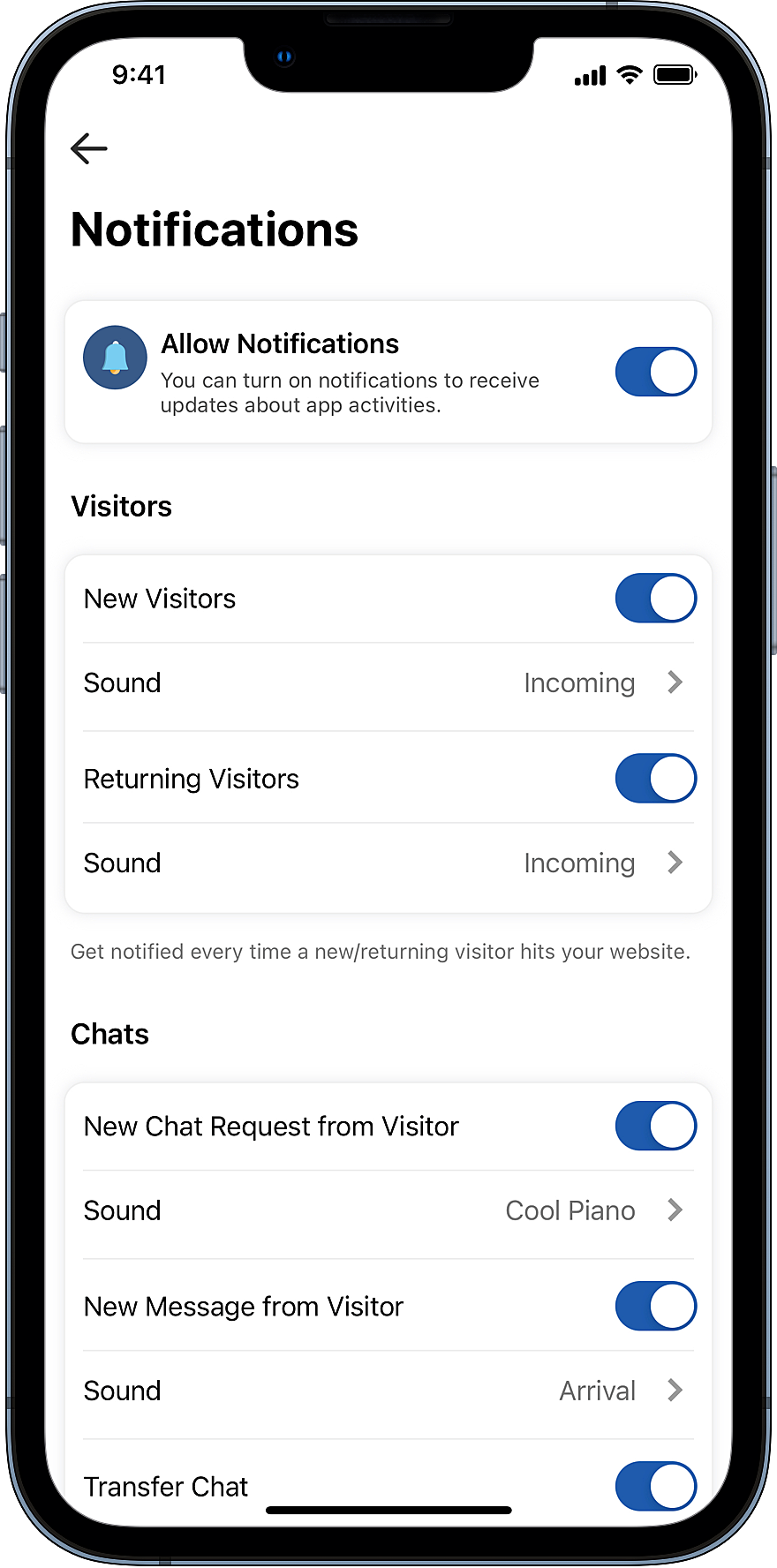Open the Arrival sound setting
The height and width of the screenshot is (1568, 777).
pyautogui.click(x=388, y=1391)
